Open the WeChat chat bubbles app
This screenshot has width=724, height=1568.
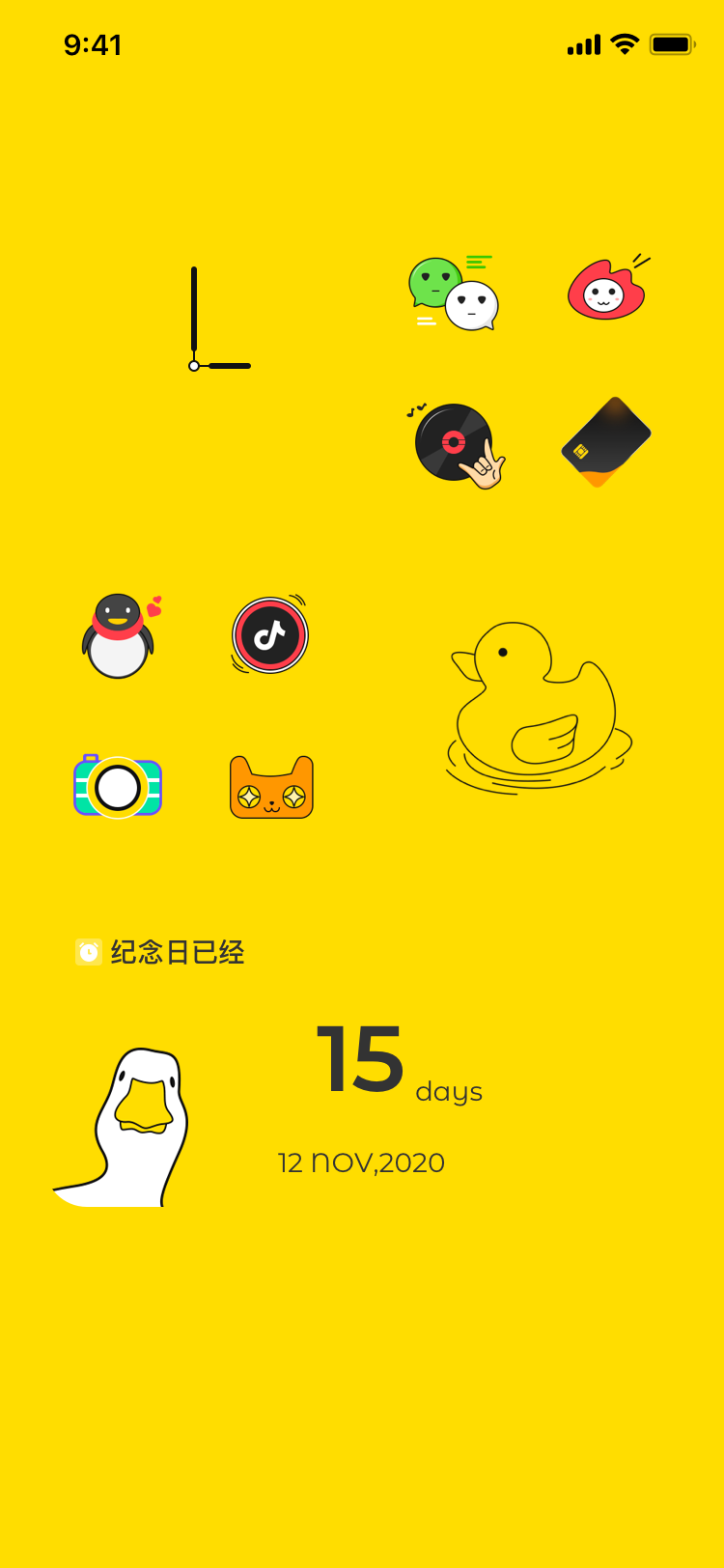pos(454,293)
